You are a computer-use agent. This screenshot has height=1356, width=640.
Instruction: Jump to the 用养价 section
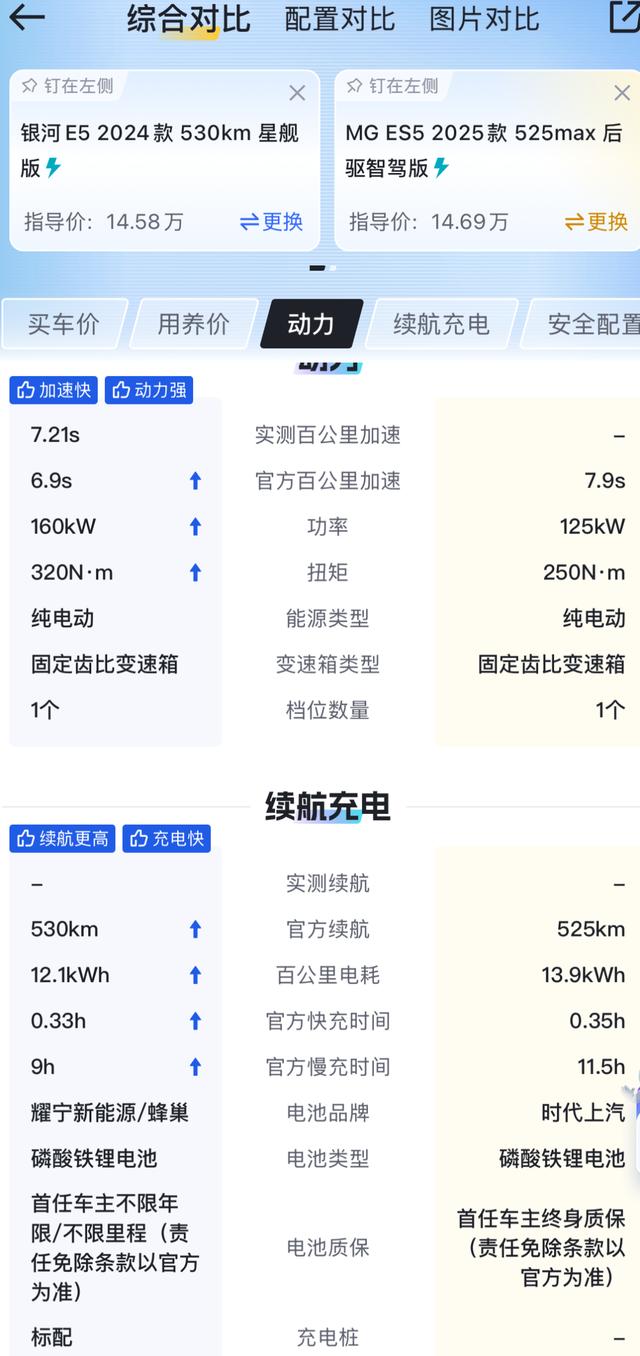(x=193, y=323)
